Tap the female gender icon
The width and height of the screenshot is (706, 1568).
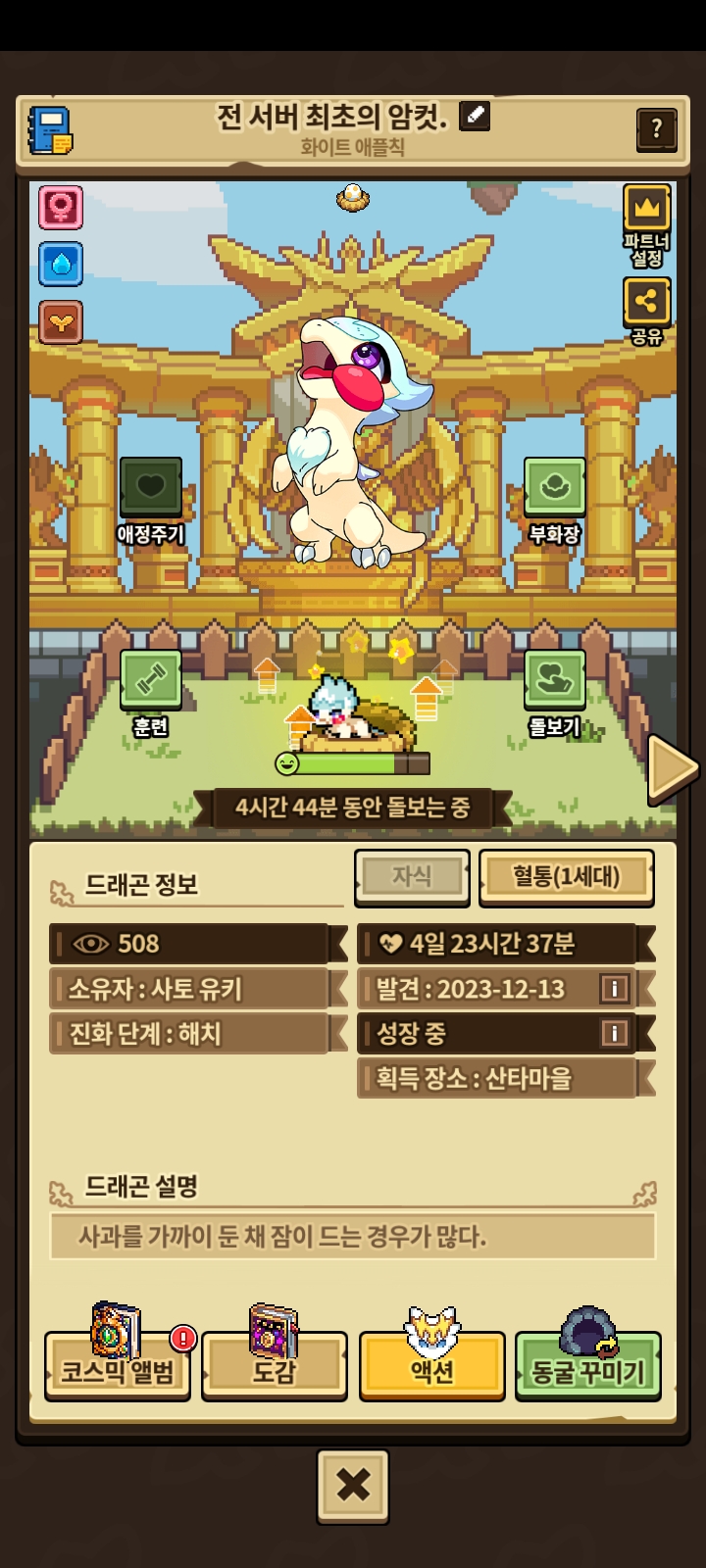coord(61,207)
